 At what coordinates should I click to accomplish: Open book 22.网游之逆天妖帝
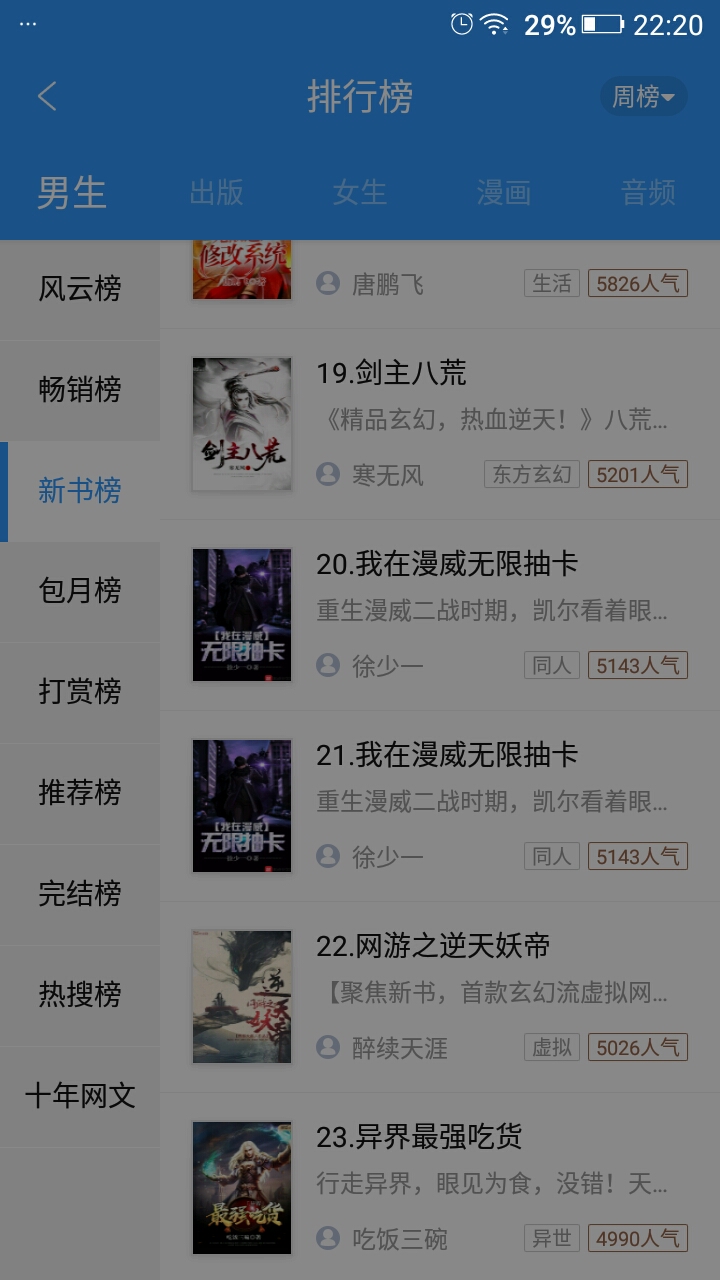coord(440,996)
